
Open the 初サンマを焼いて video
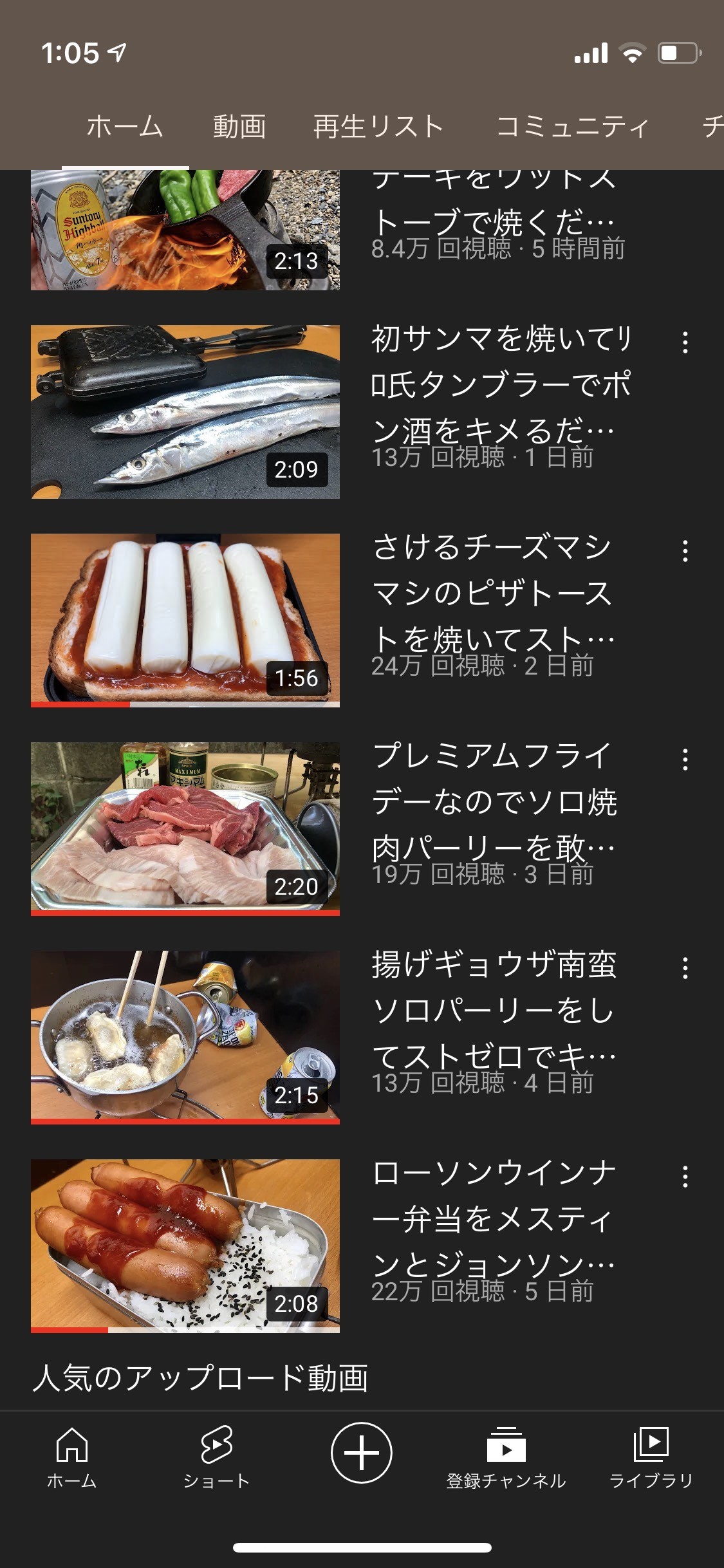[x=185, y=412]
